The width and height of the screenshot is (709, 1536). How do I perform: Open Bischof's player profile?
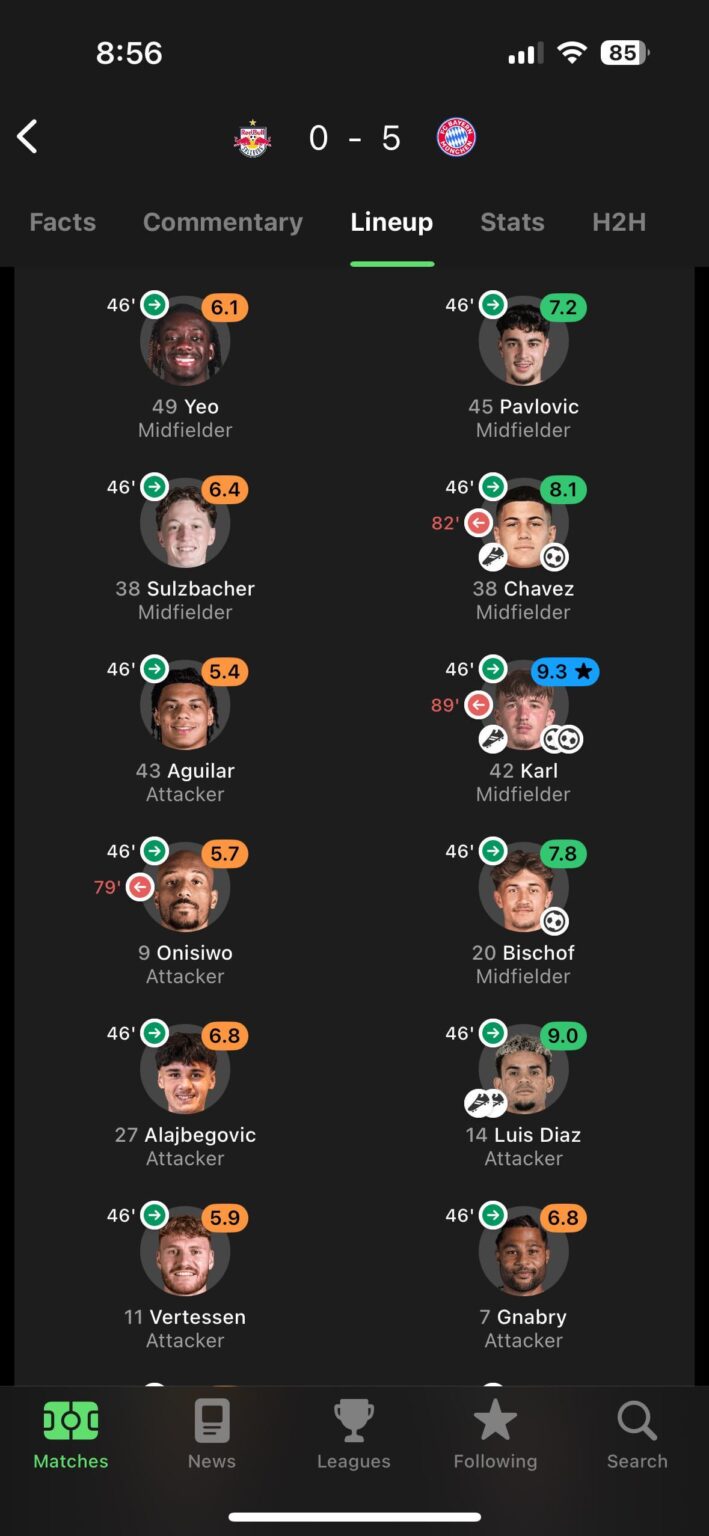523,888
